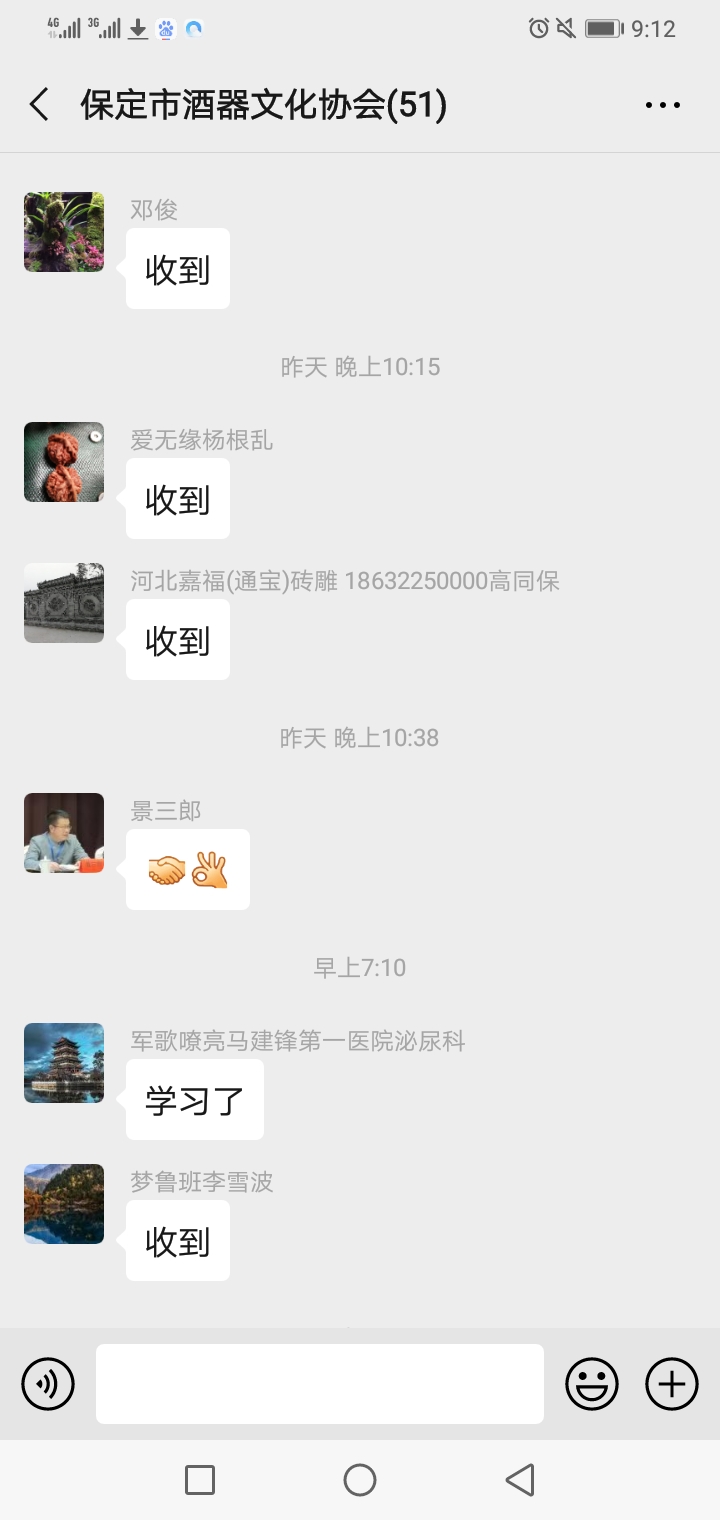Image resolution: width=720 pixels, height=1520 pixels.
Task: Open the three-dot chat info menu
Action: point(662,104)
